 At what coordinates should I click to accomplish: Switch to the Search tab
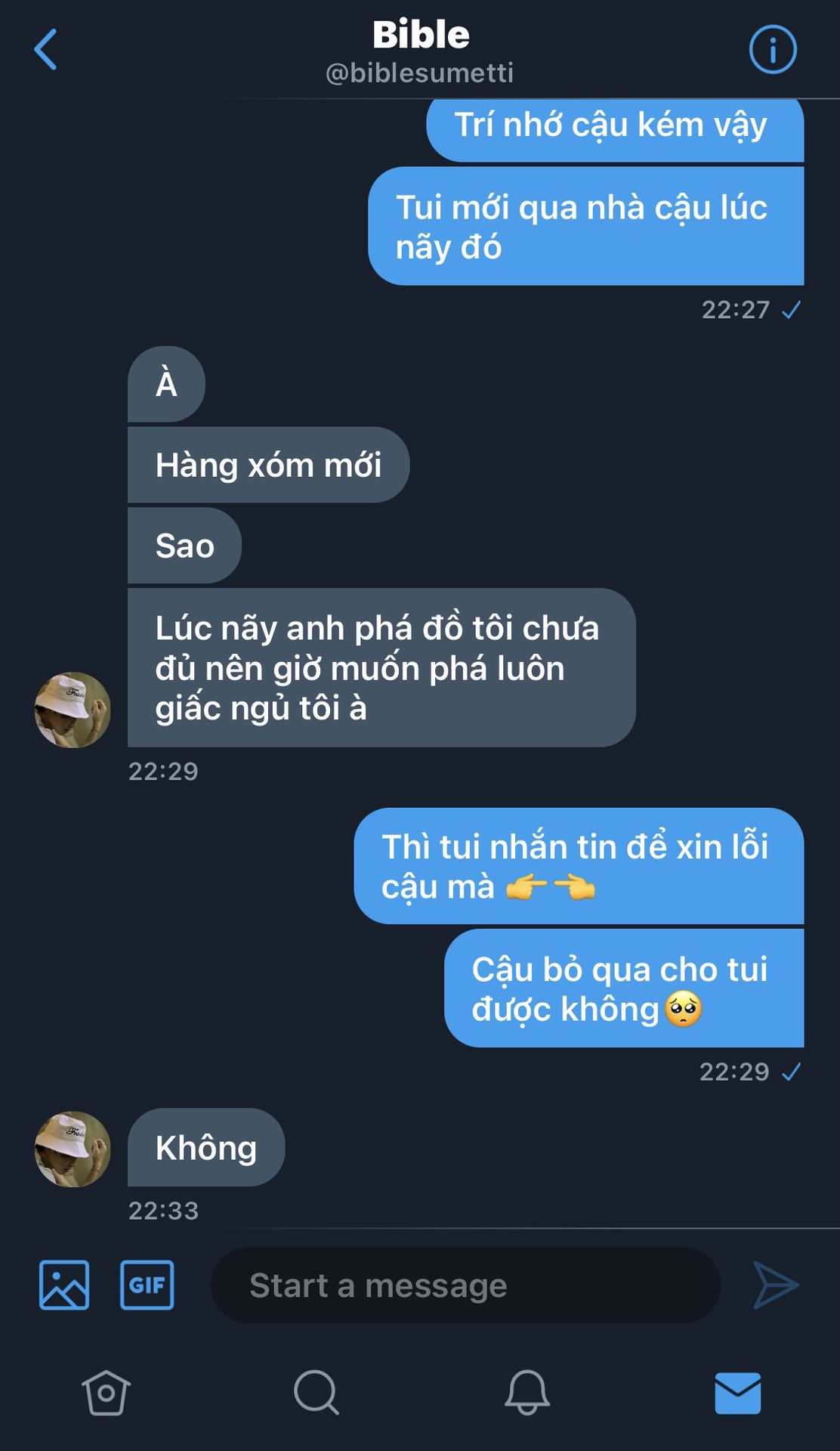point(316,1392)
